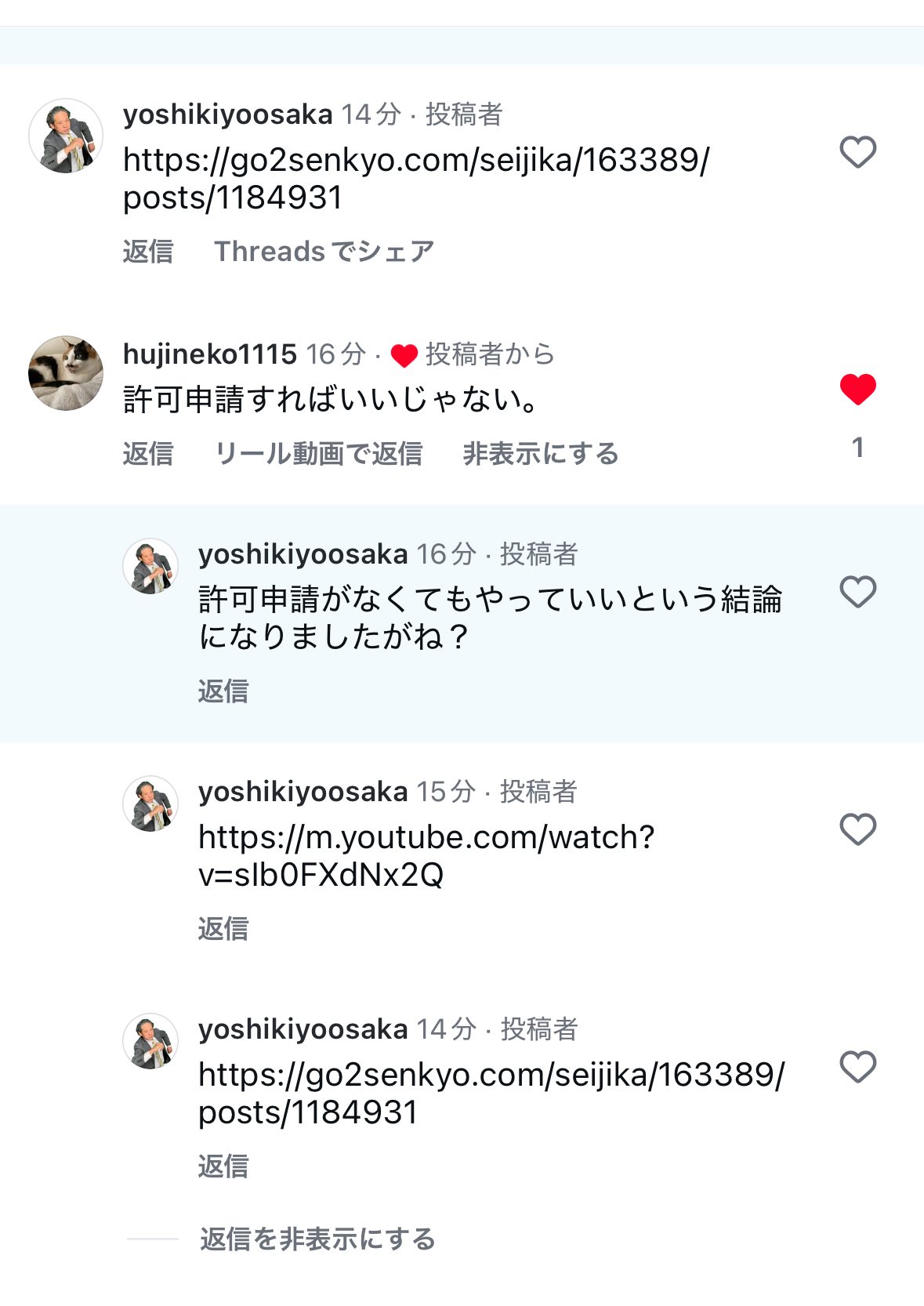Tap Threadsでシェア on the top comment

click(x=324, y=252)
